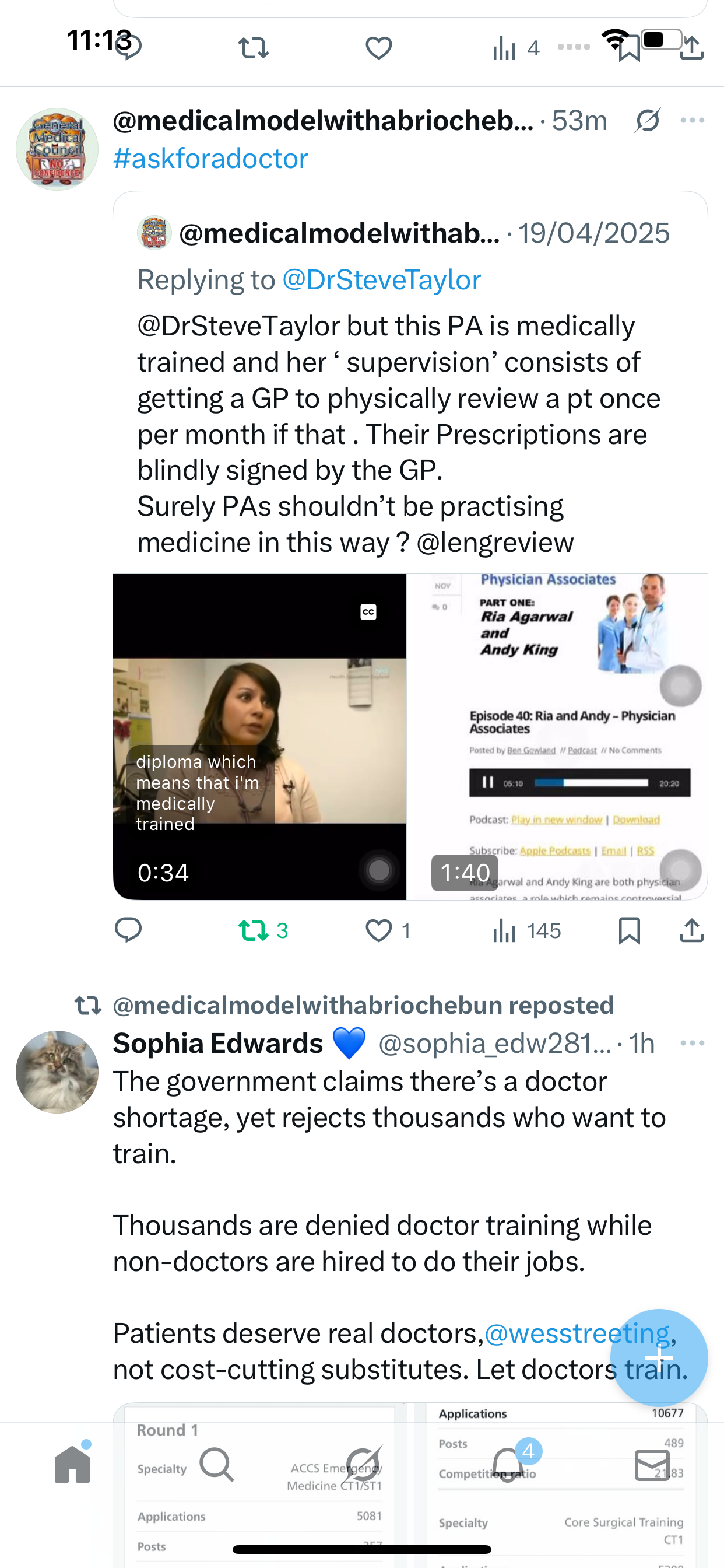Open Sophia Edwards' profile picture
This screenshot has height=1568, width=724.
coord(57,1072)
